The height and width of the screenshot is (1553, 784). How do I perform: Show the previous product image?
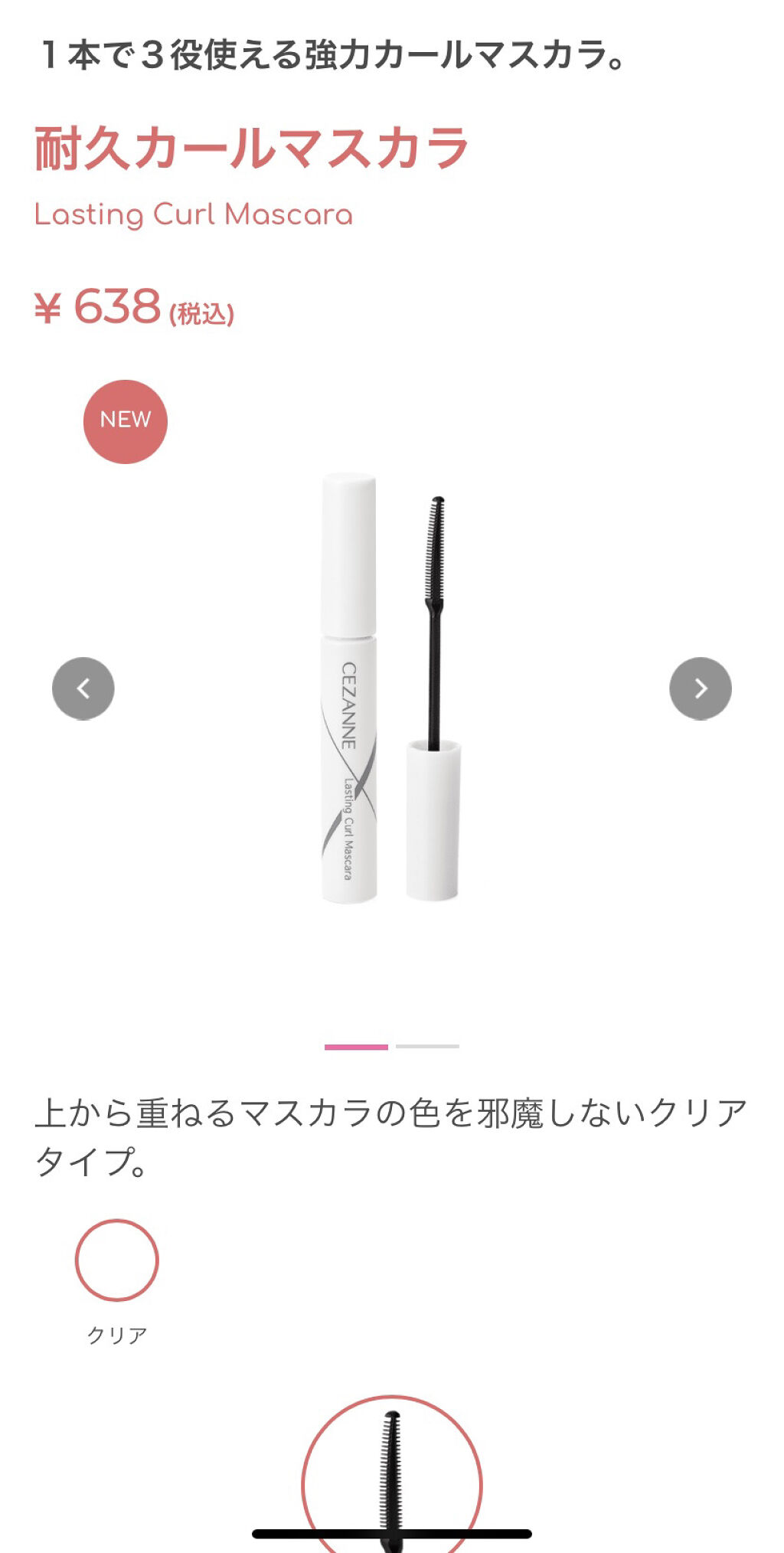(83, 688)
